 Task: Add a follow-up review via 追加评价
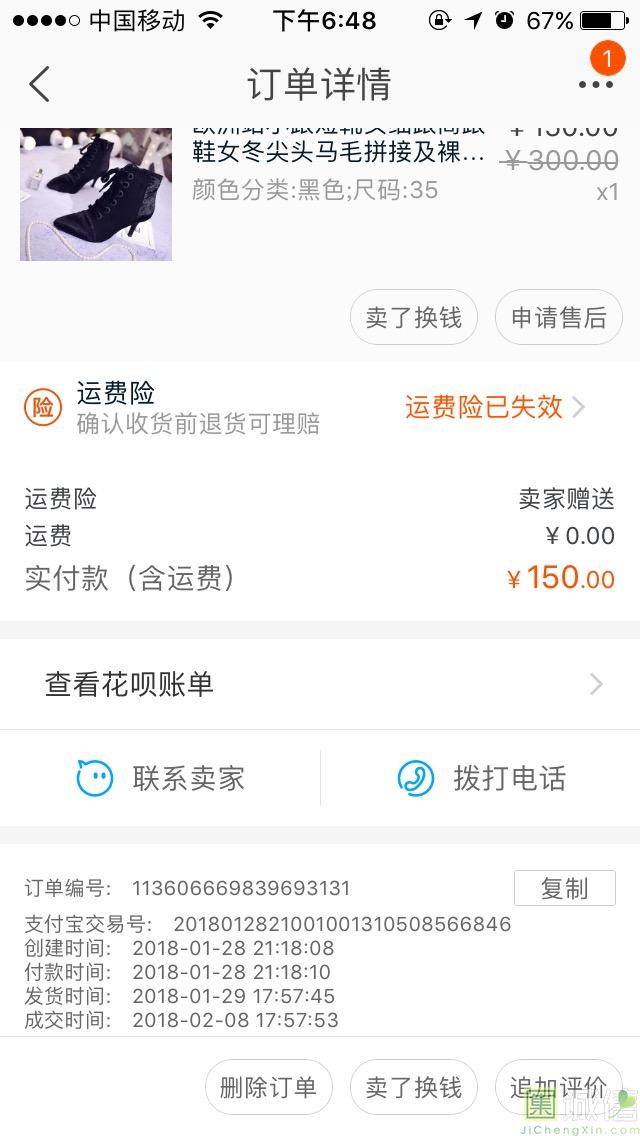click(558, 1087)
